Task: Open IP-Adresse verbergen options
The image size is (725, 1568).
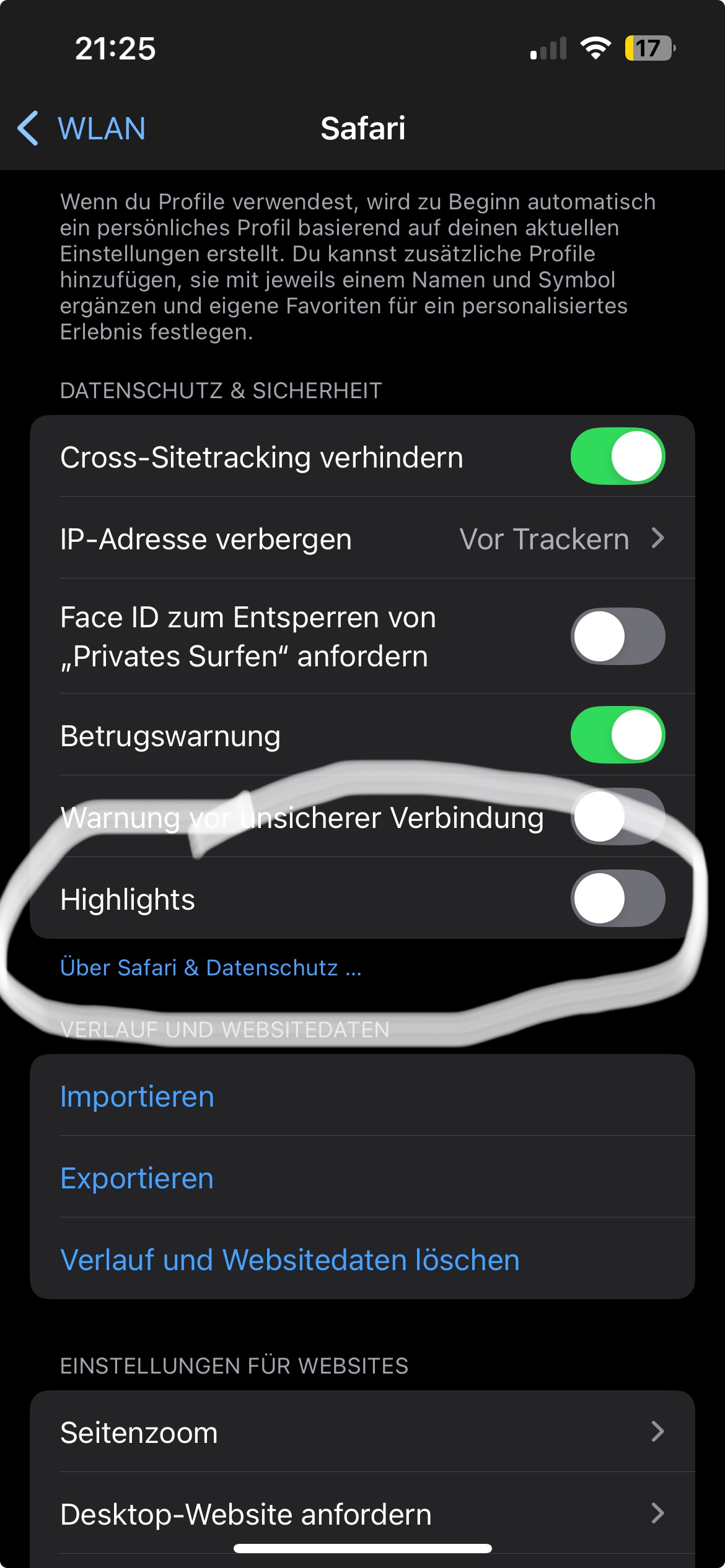Action: click(362, 538)
